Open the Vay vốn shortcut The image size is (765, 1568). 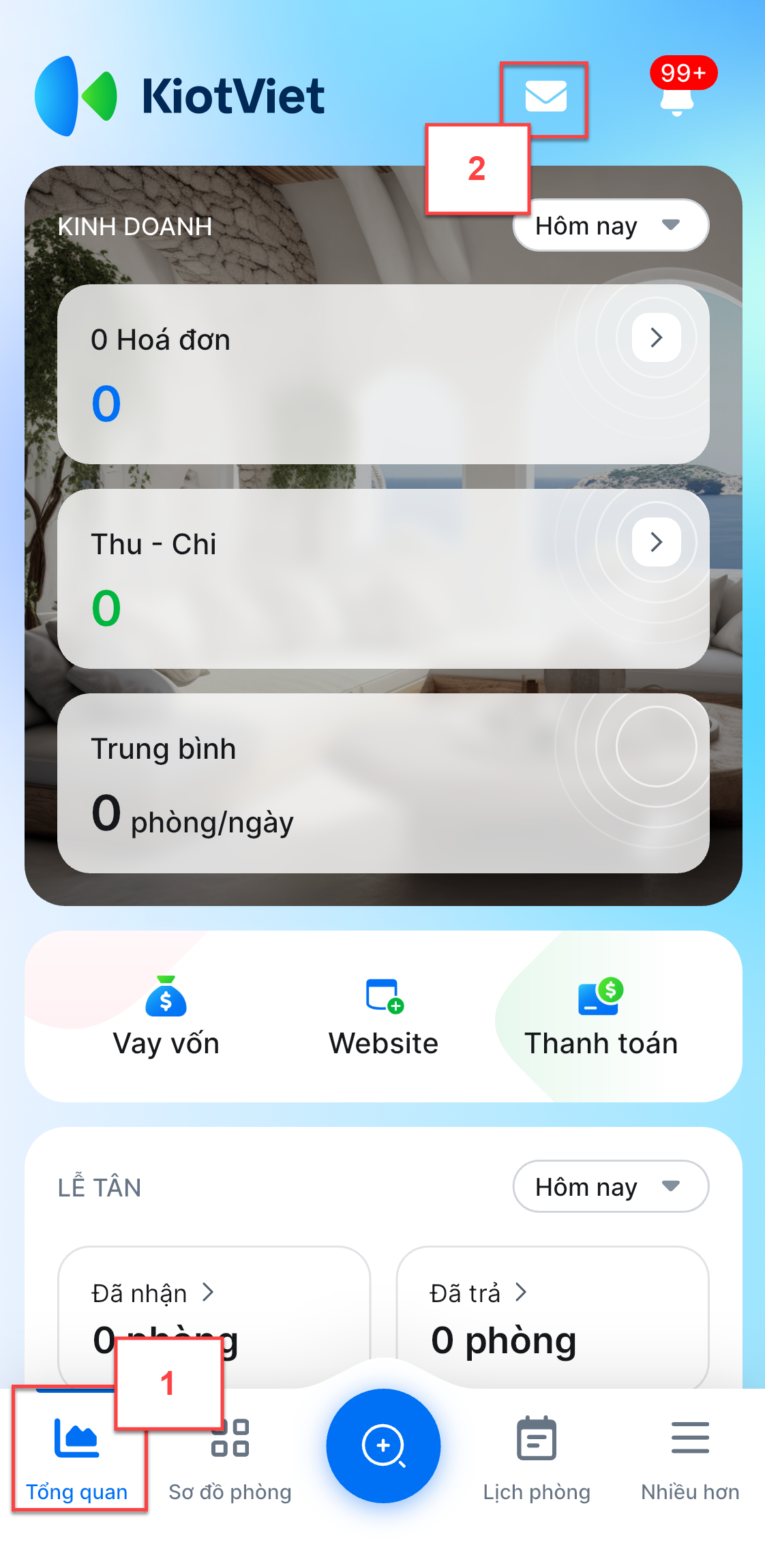coord(166,1016)
